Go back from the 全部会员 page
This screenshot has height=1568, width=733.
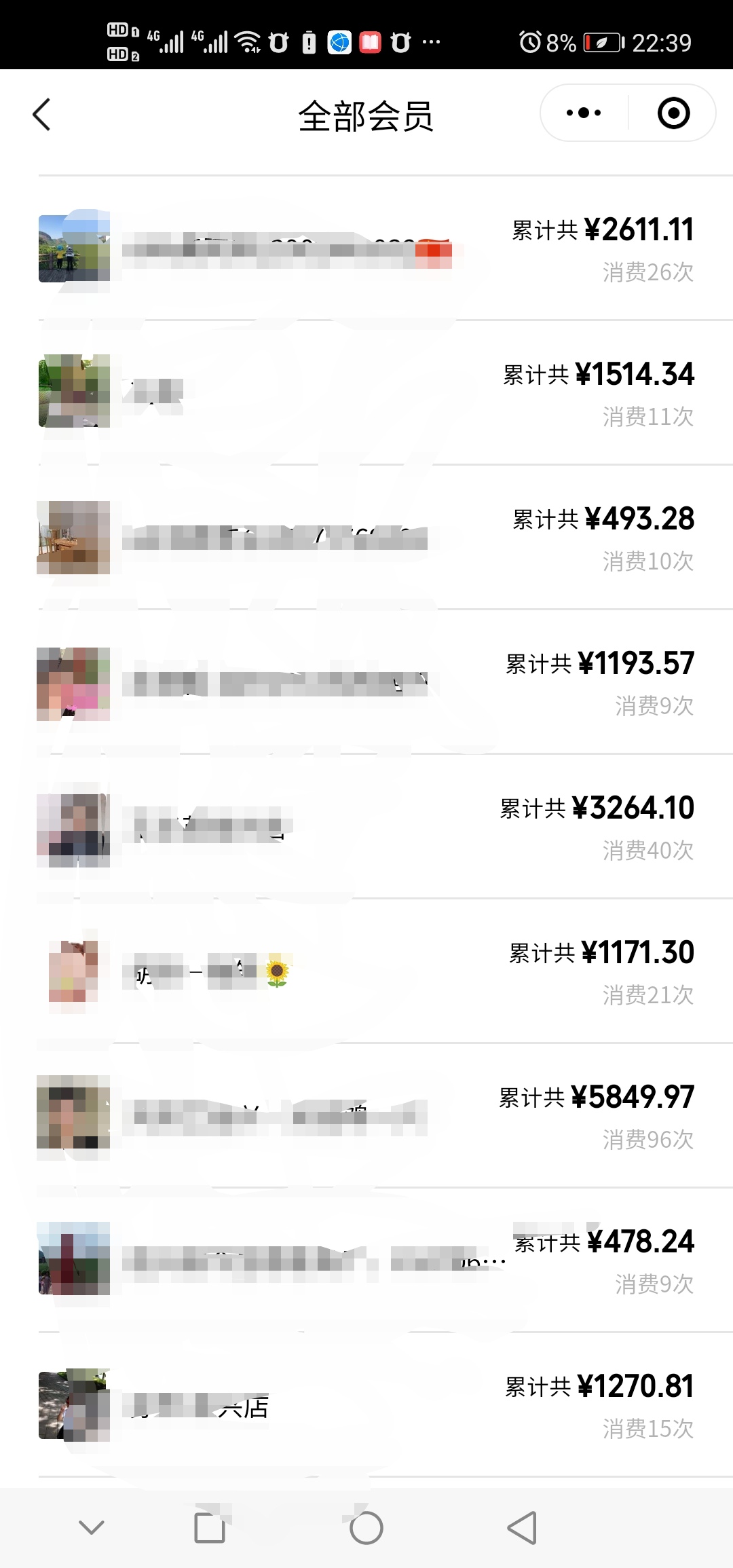coord(42,114)
